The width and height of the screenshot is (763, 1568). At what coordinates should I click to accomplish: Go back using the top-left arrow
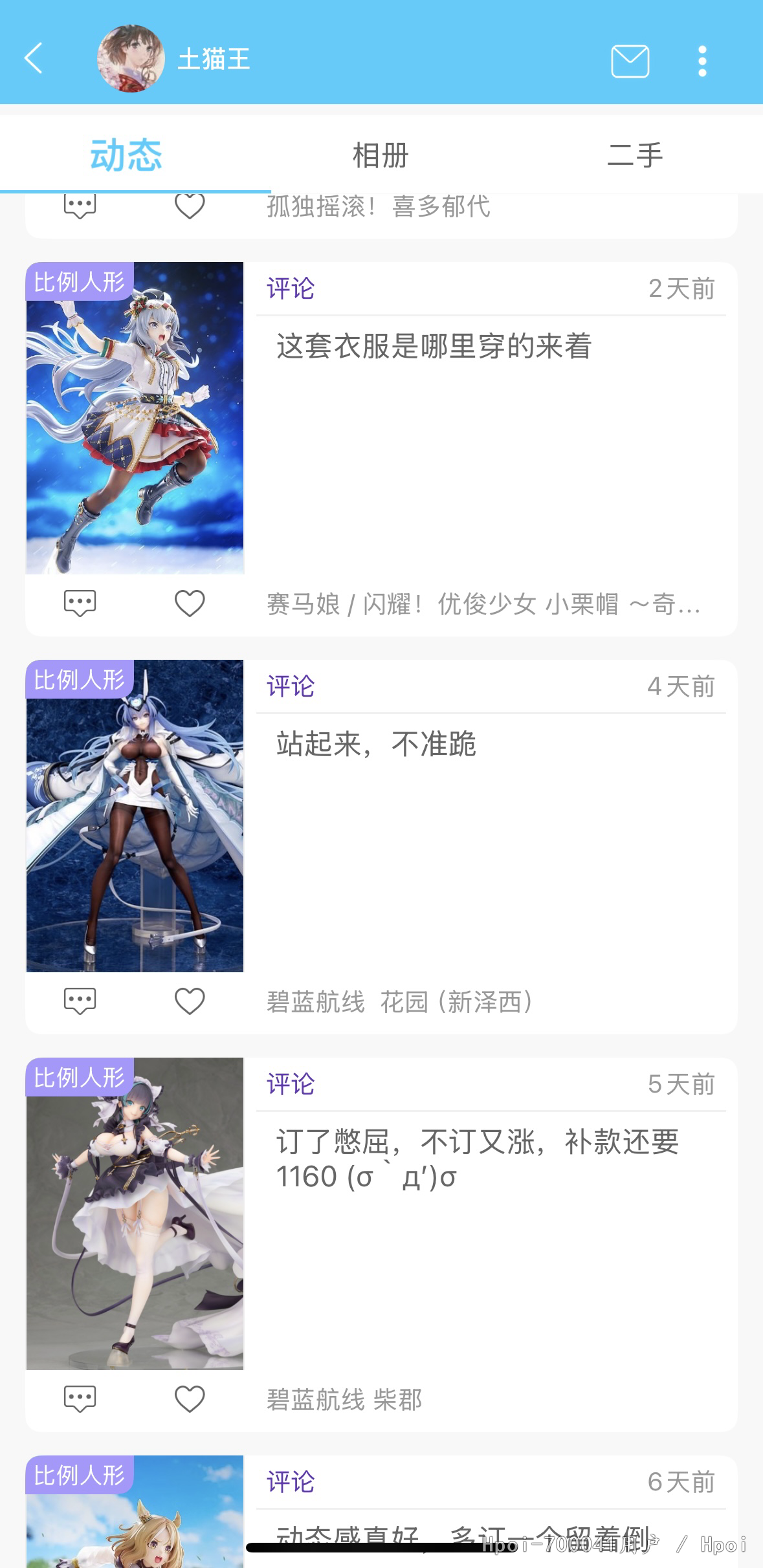(34, 59)
